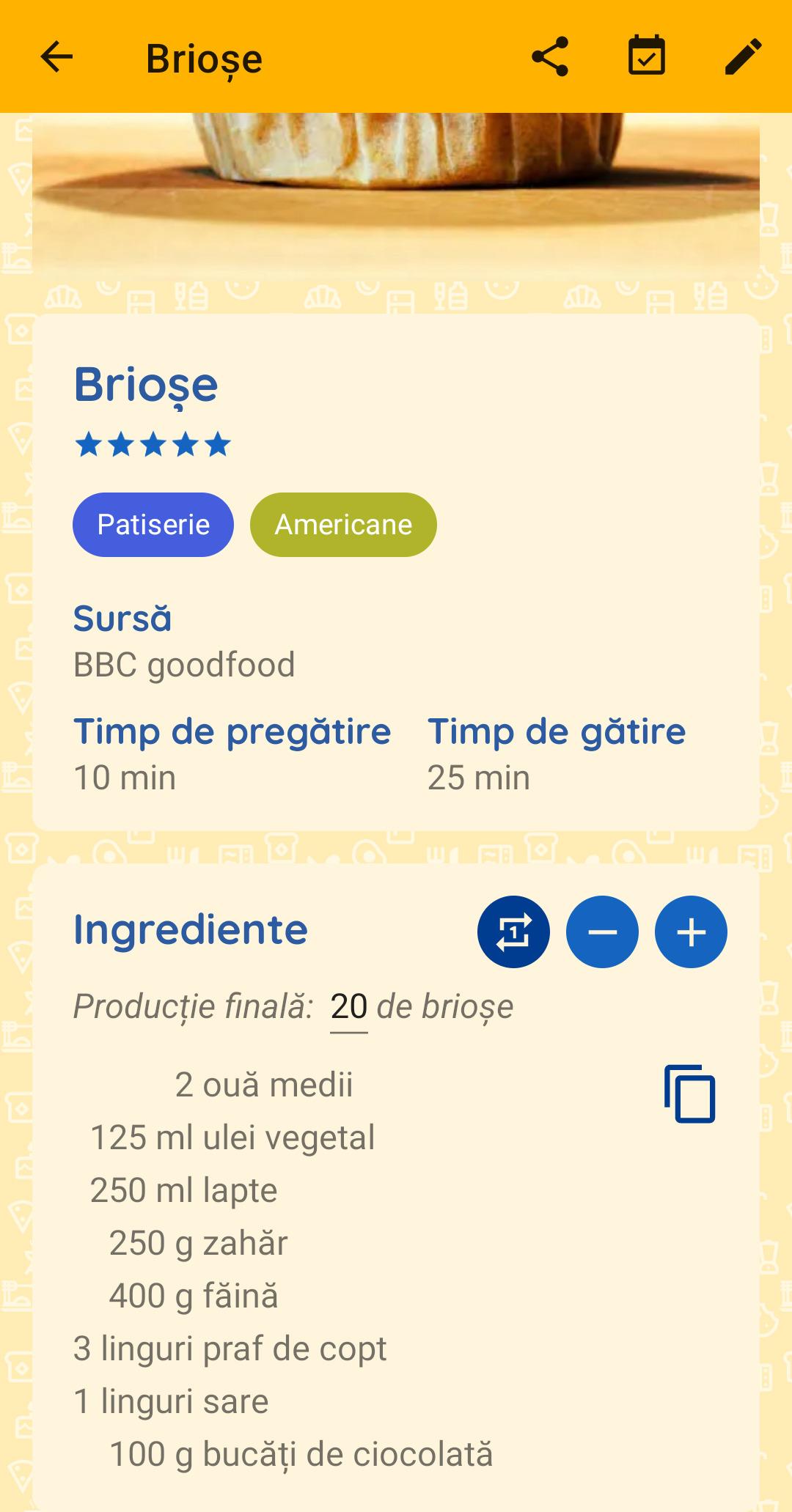This screenshot has height=1512, width=792.
Task: Share the Brioșe recipe
Action: tap(550, 57)
